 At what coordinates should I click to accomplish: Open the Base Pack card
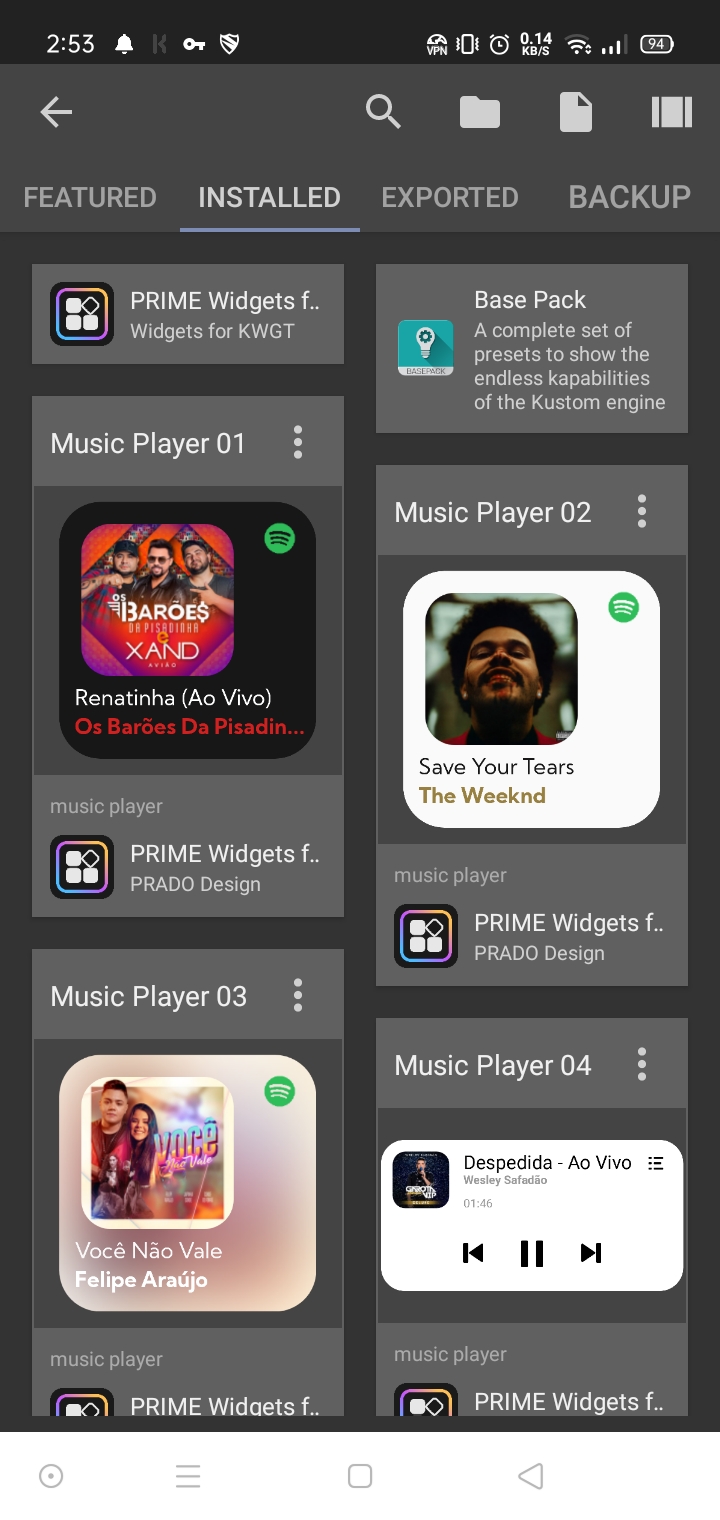[532, 348]
